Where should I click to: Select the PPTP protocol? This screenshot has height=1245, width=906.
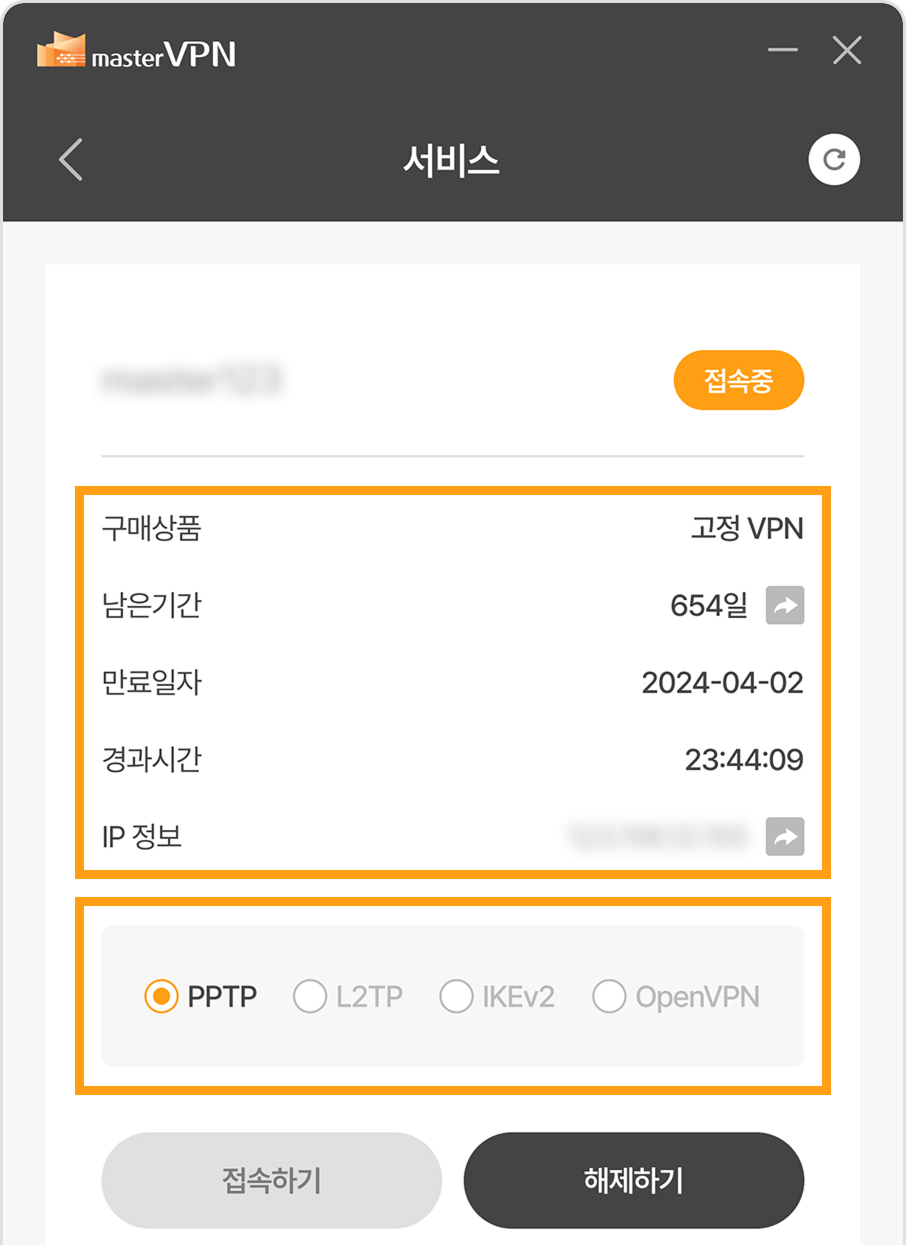[x=161, y=997]
